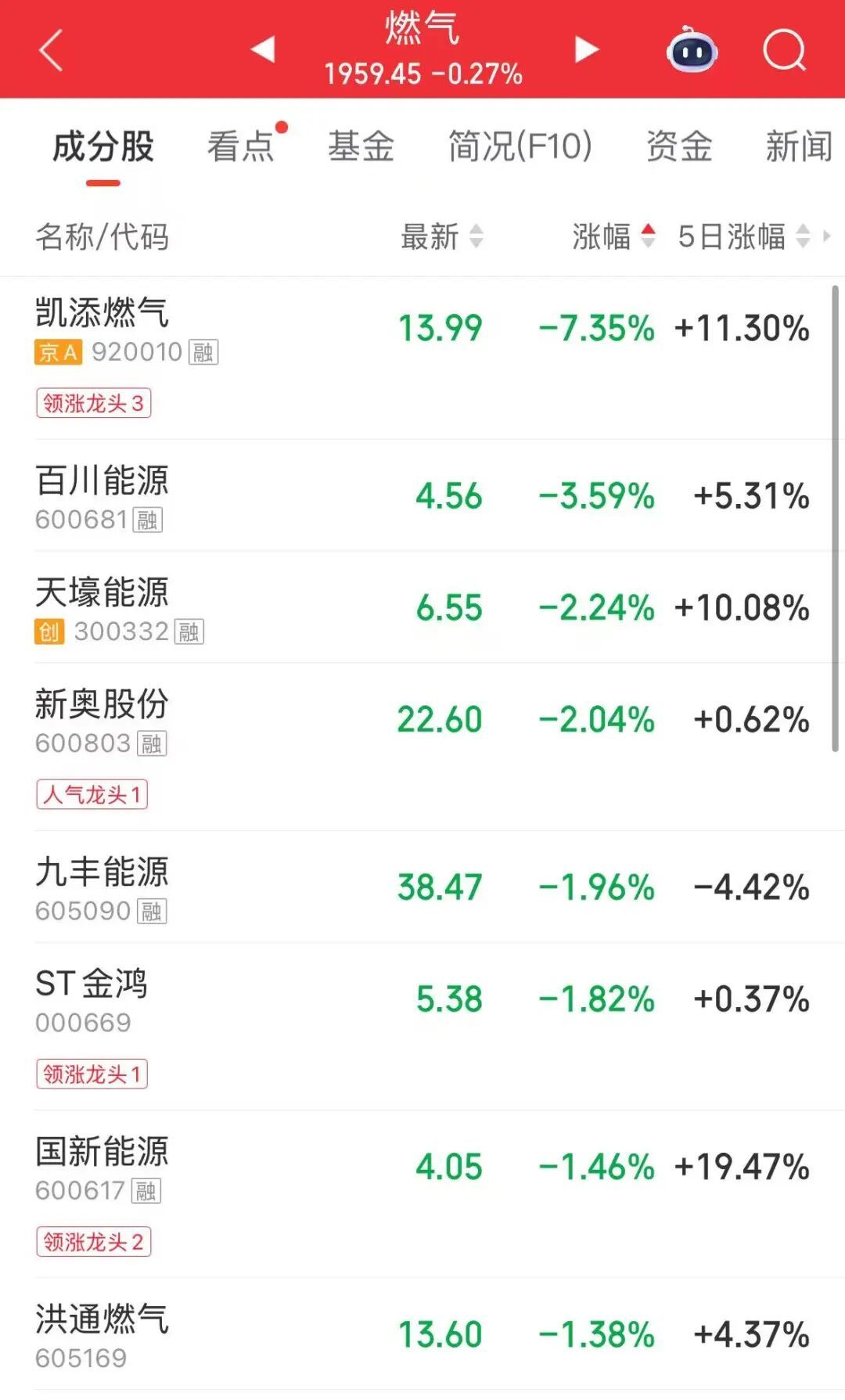Open the 九丰能源 stock row

(x=422, y=887)
